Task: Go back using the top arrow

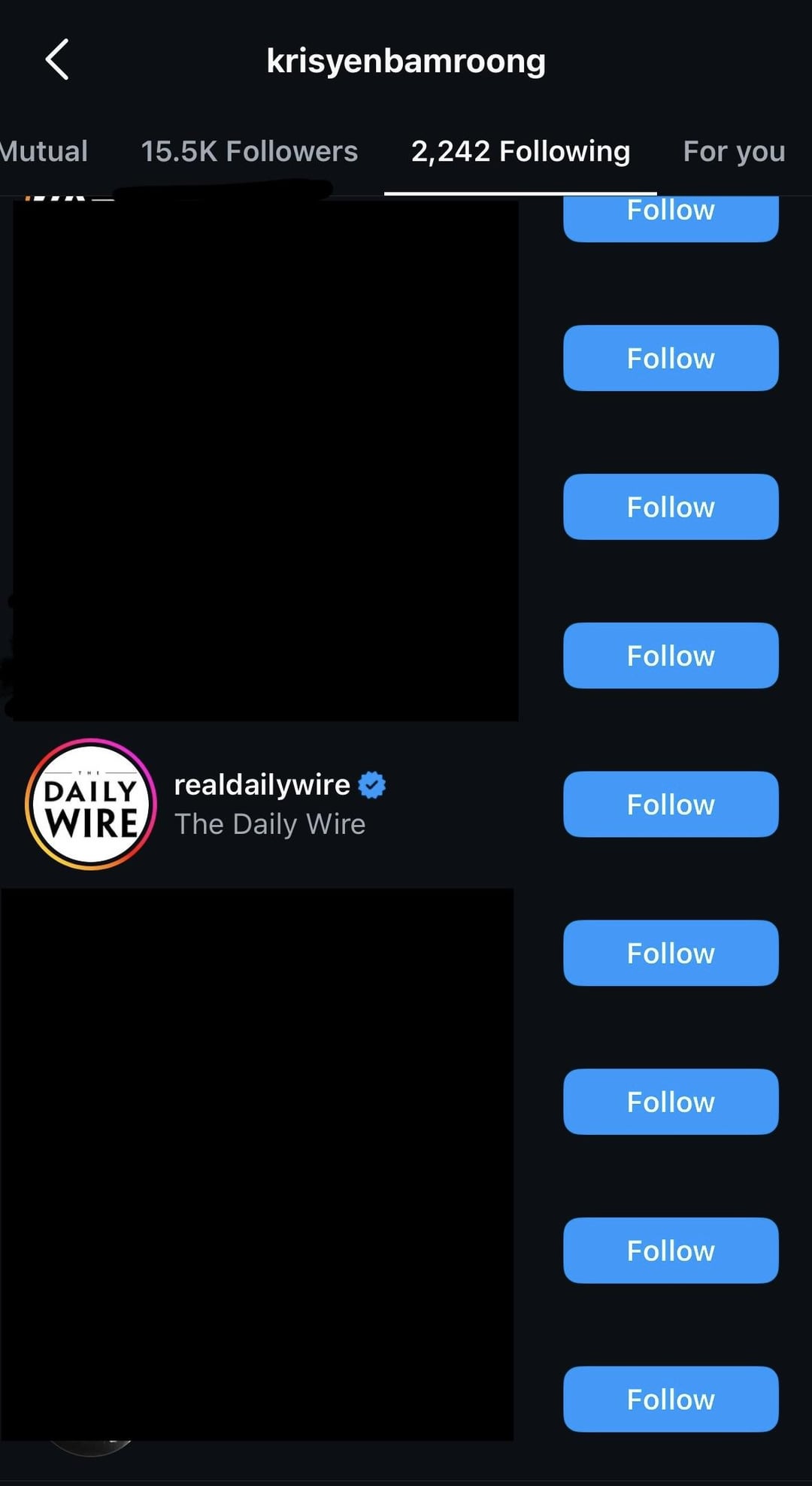Action: 57,60
